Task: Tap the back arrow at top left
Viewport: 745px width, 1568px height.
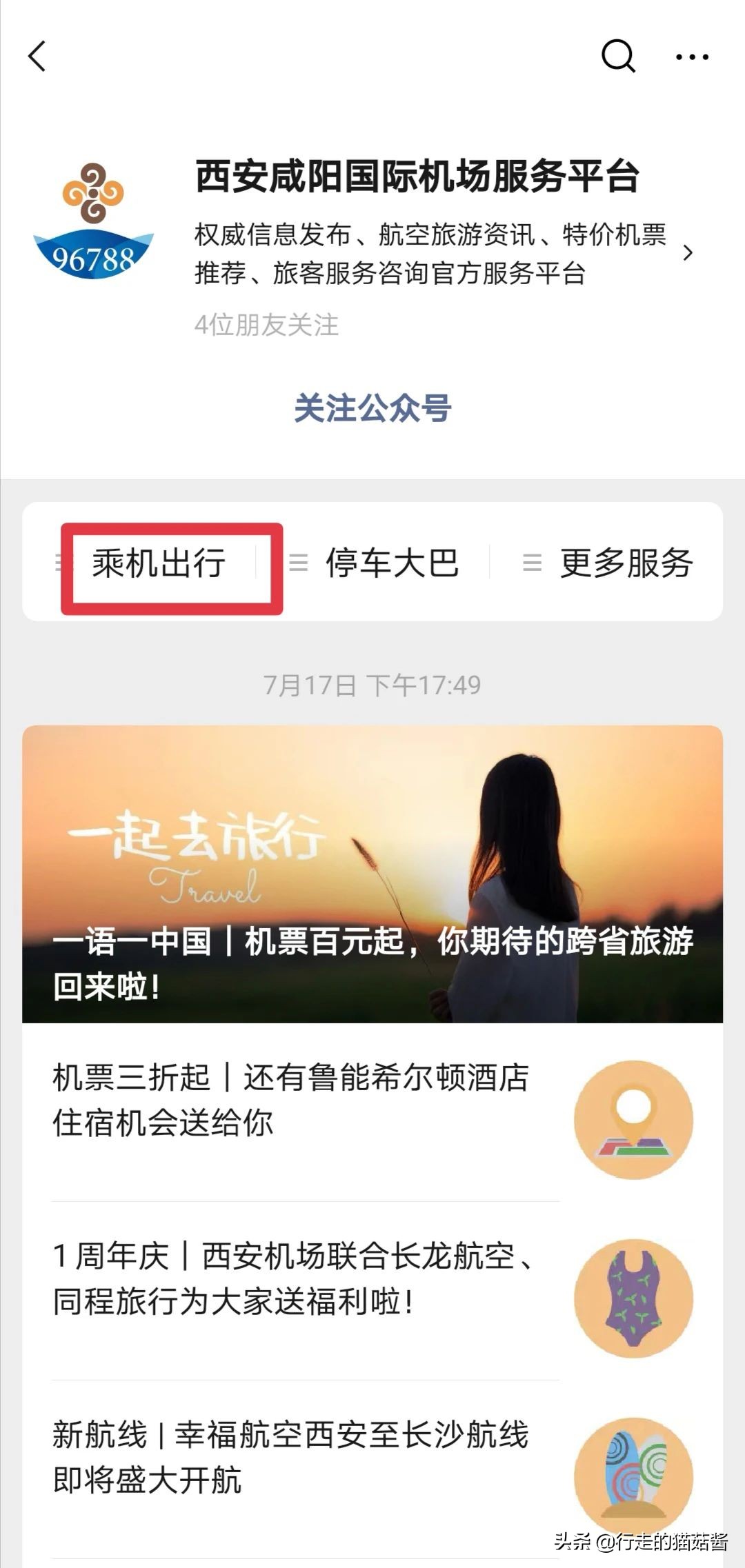Action: point(38,59)
